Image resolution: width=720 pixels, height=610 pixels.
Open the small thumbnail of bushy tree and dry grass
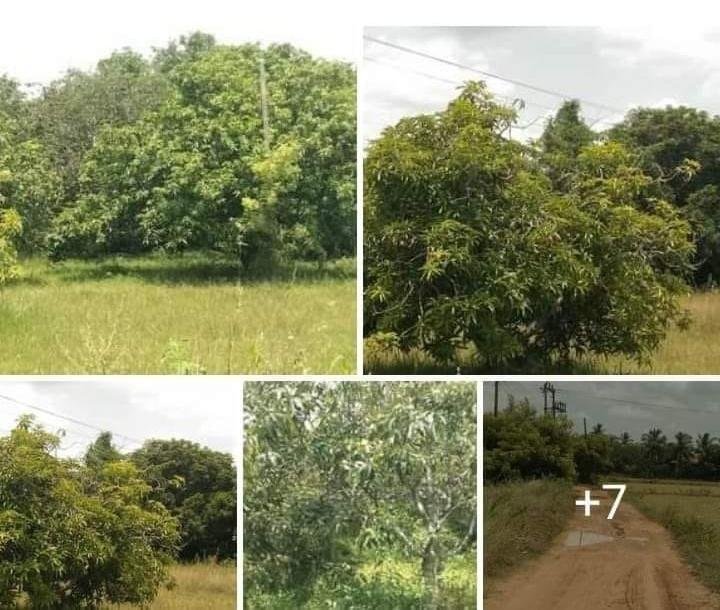coord(118,495)
